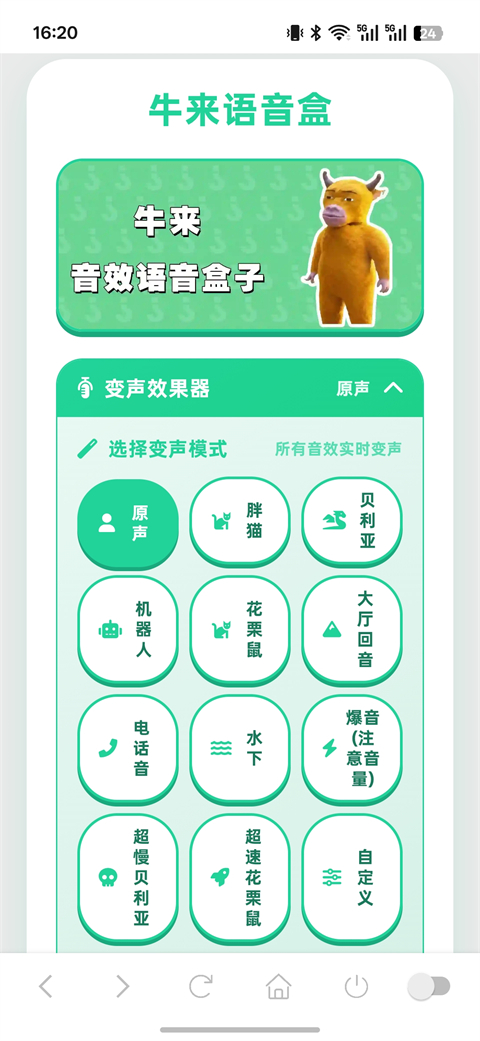Select the 原声 voice mode

[x=128, y=522]
